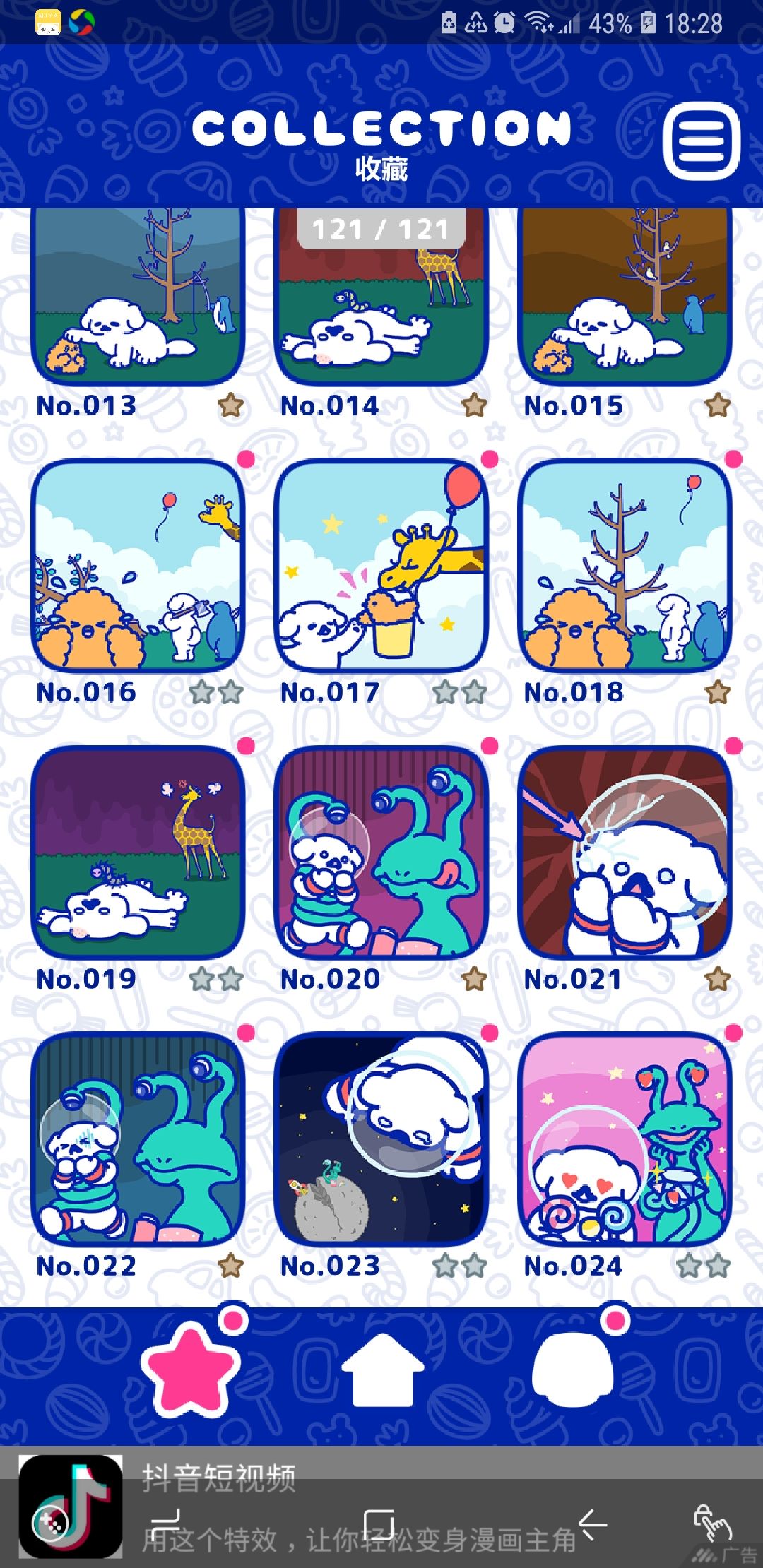The width and height of the screenshot is (763, 1568).
Task: Go to the home tab
Action: tap(381, 1372)
